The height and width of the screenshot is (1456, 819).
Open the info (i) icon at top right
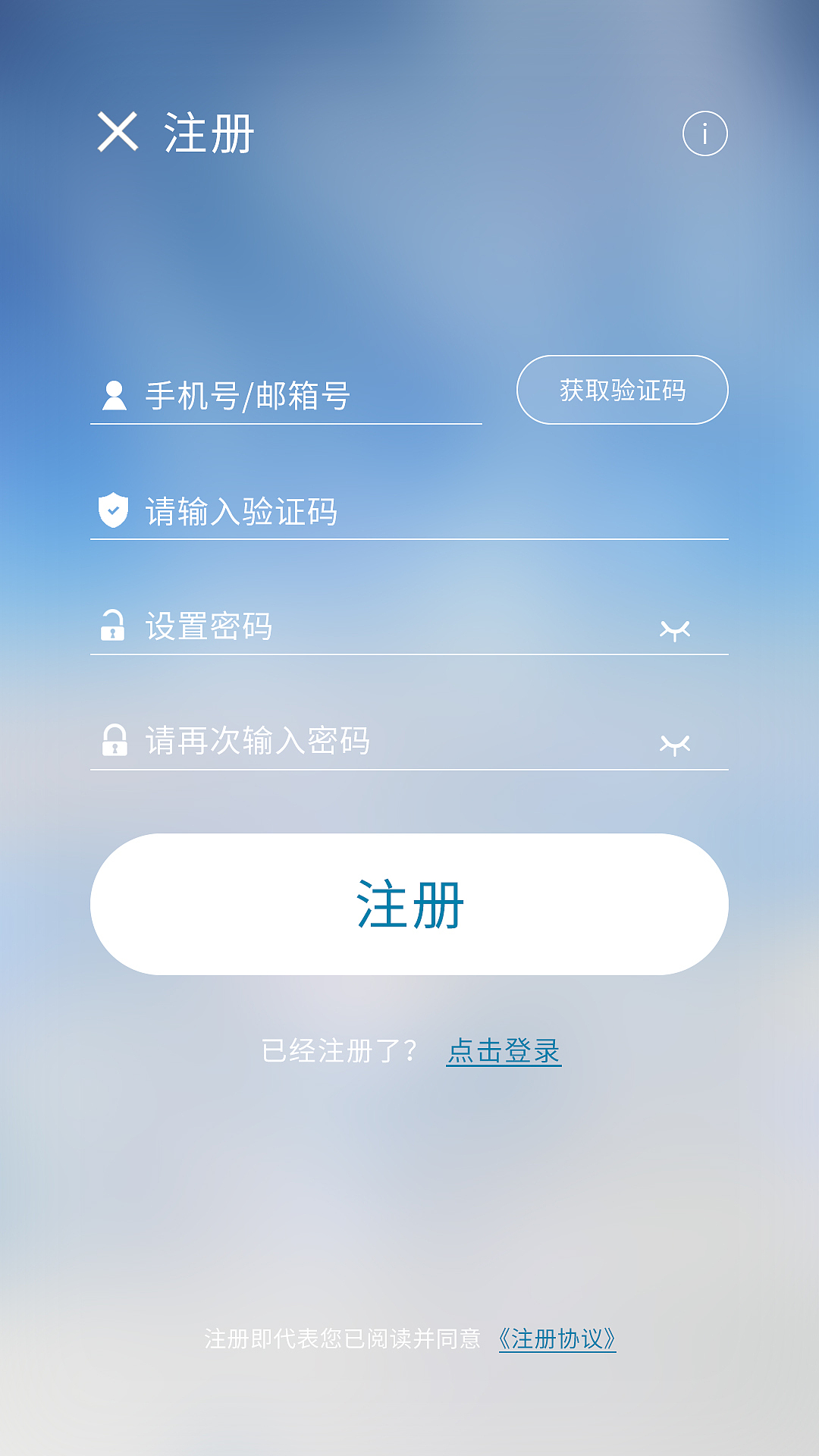[706, 133]
